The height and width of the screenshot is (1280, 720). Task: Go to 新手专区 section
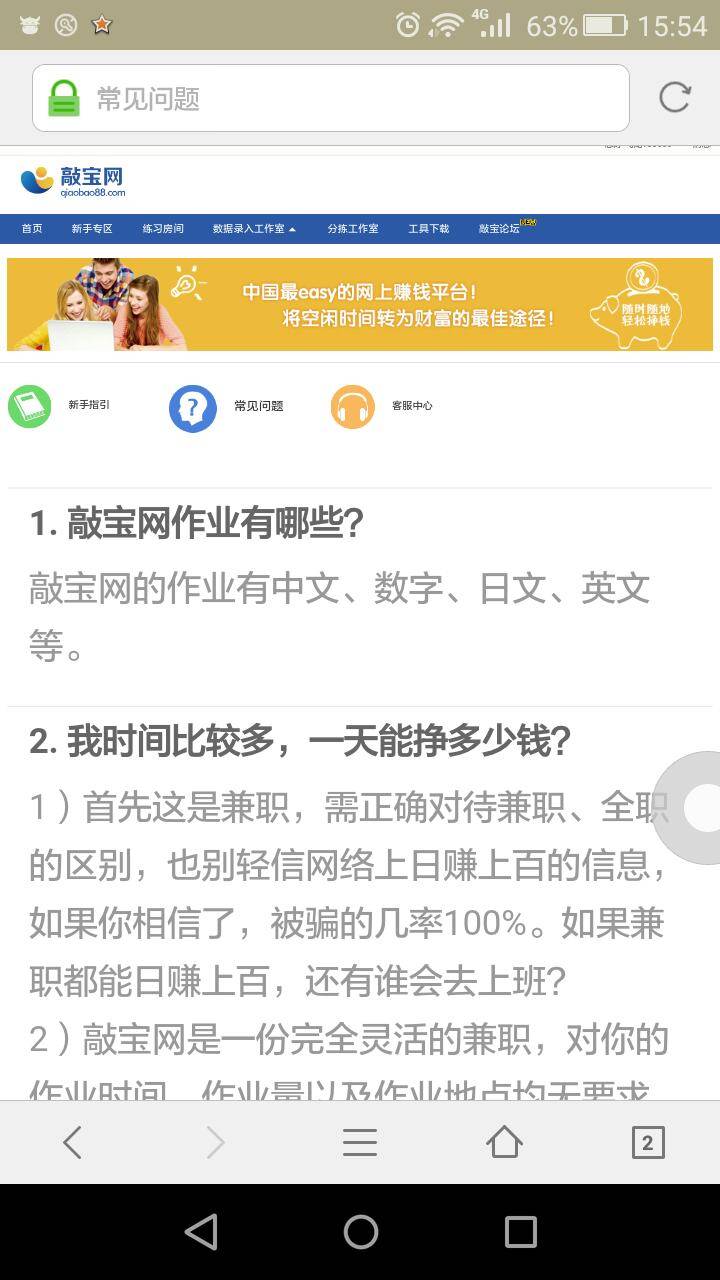tap(92, 228)
